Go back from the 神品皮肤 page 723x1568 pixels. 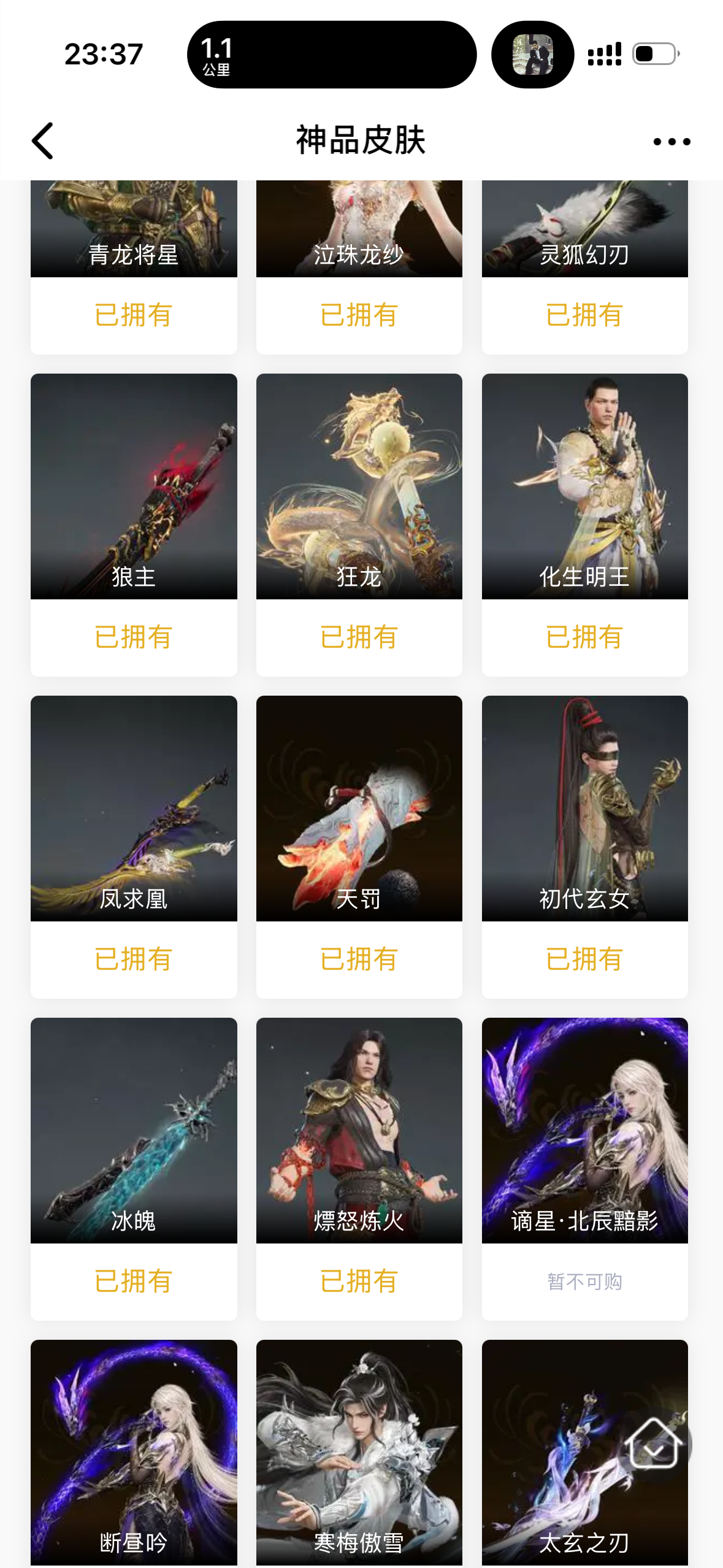click(43, 141)
